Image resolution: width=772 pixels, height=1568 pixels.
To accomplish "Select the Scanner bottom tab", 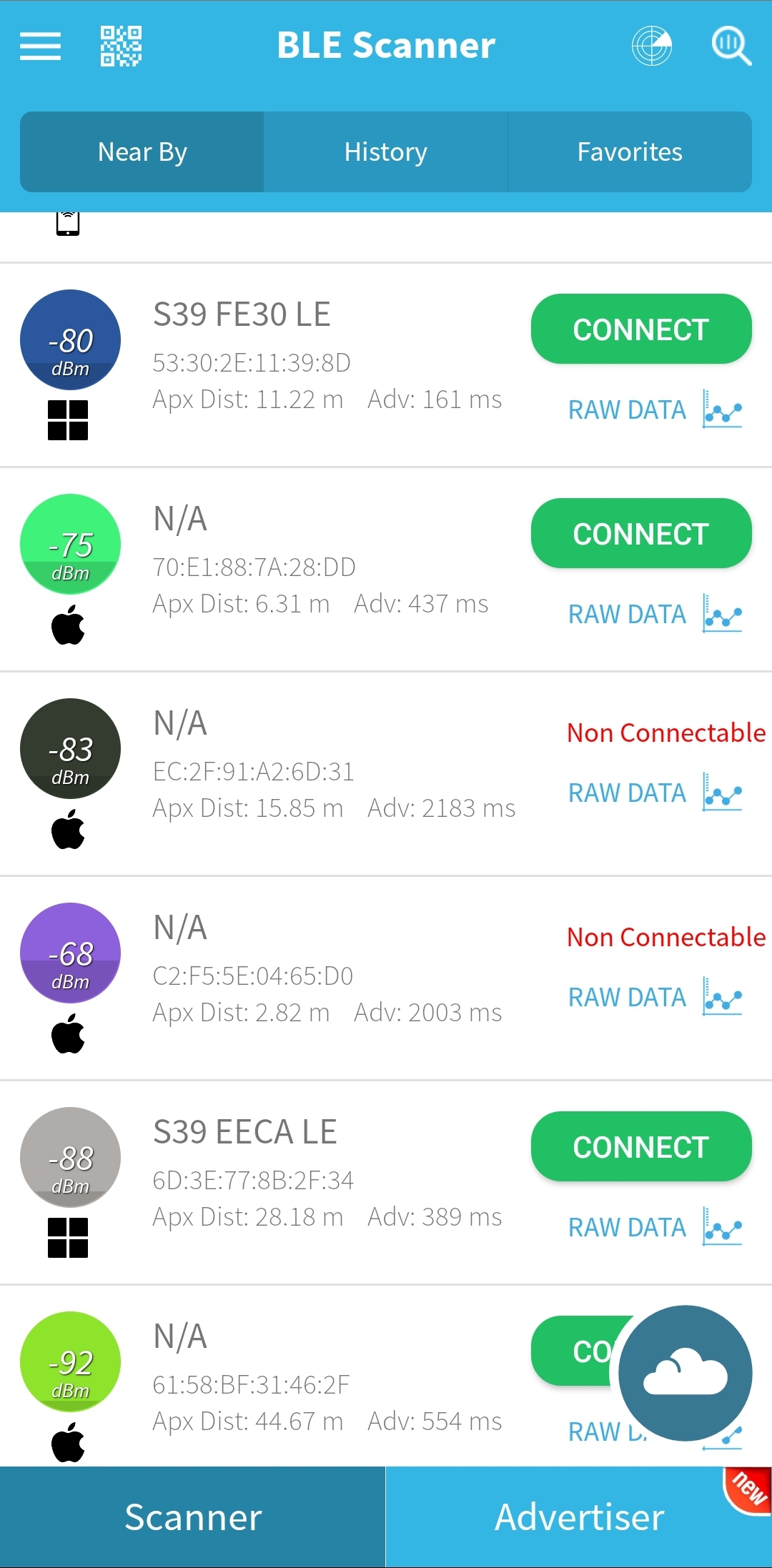I will 193,1517.
